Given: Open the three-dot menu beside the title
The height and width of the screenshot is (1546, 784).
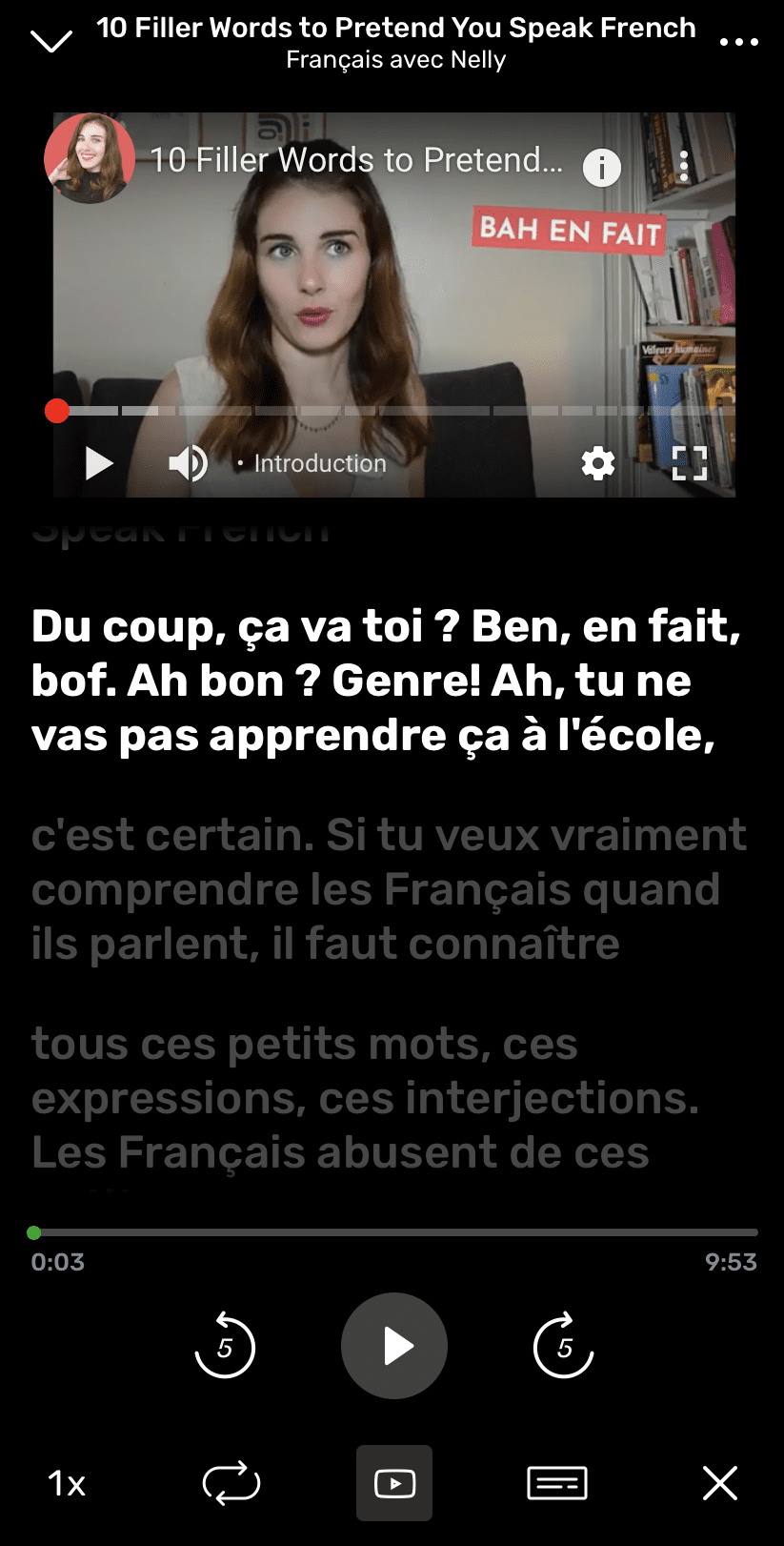Looking at the screenshot, I should [739, 42].
